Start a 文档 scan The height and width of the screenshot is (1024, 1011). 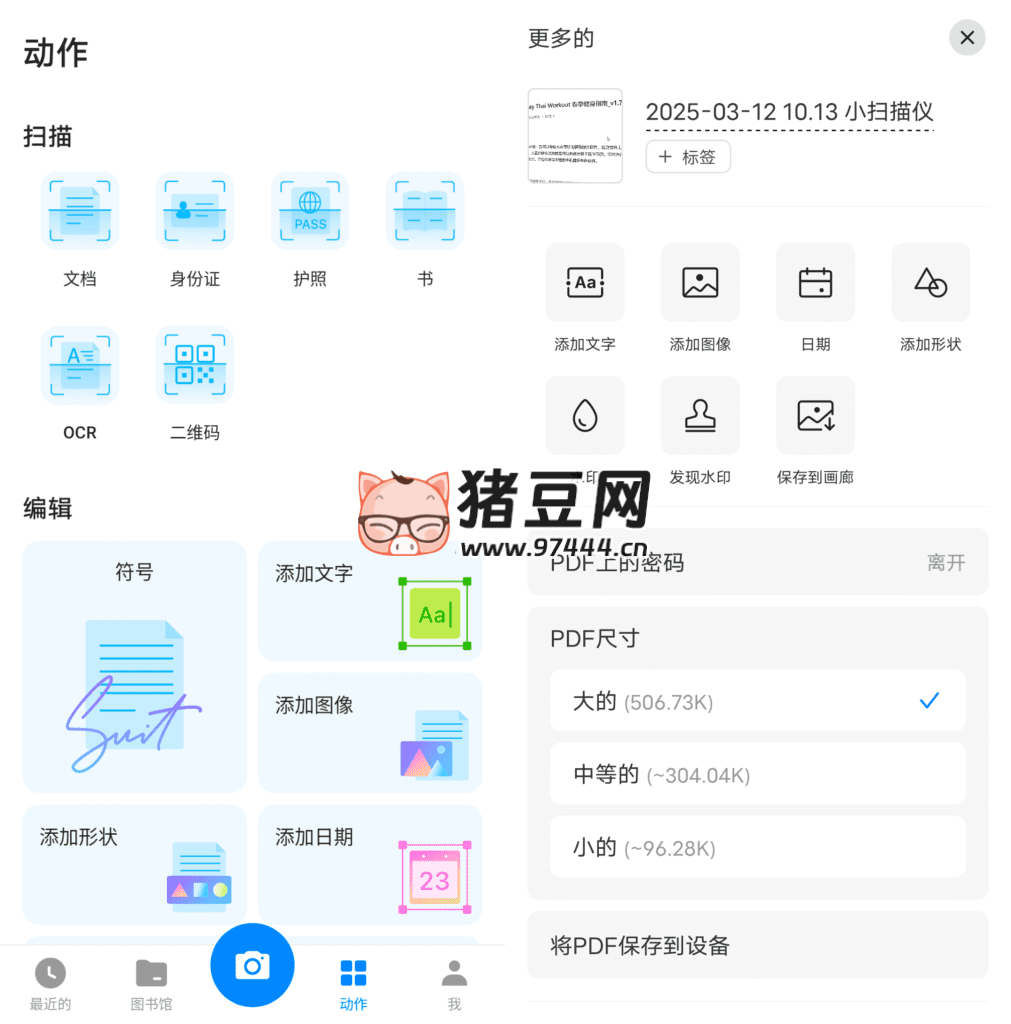[x=80, y=212]
